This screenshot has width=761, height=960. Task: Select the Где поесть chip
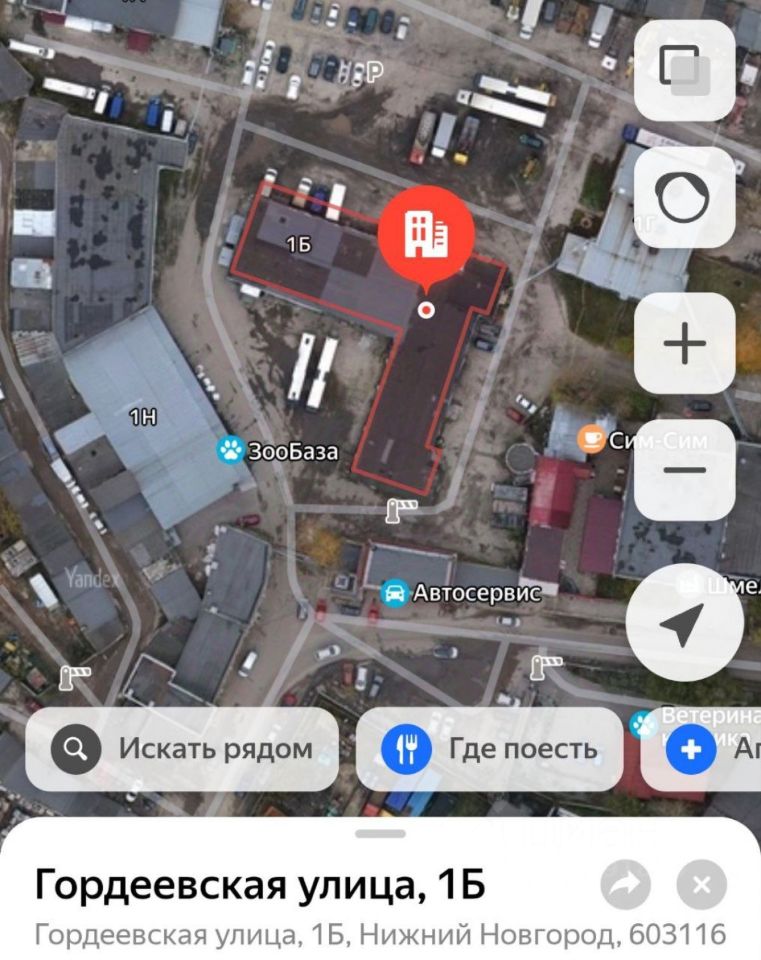(489, 749)
